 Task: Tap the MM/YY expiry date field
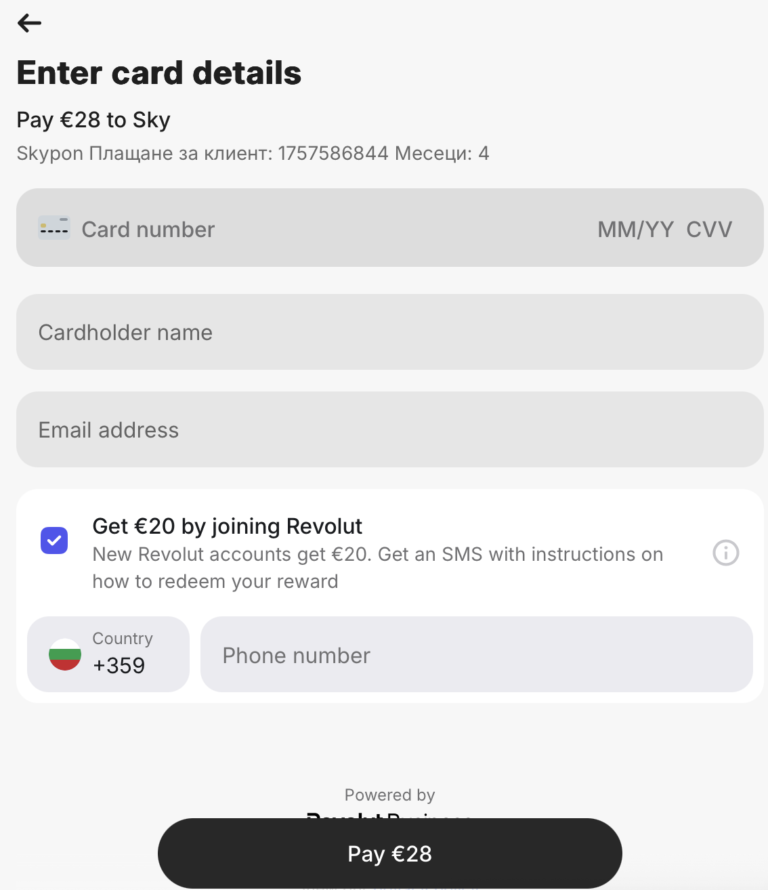tap(635, 229)
